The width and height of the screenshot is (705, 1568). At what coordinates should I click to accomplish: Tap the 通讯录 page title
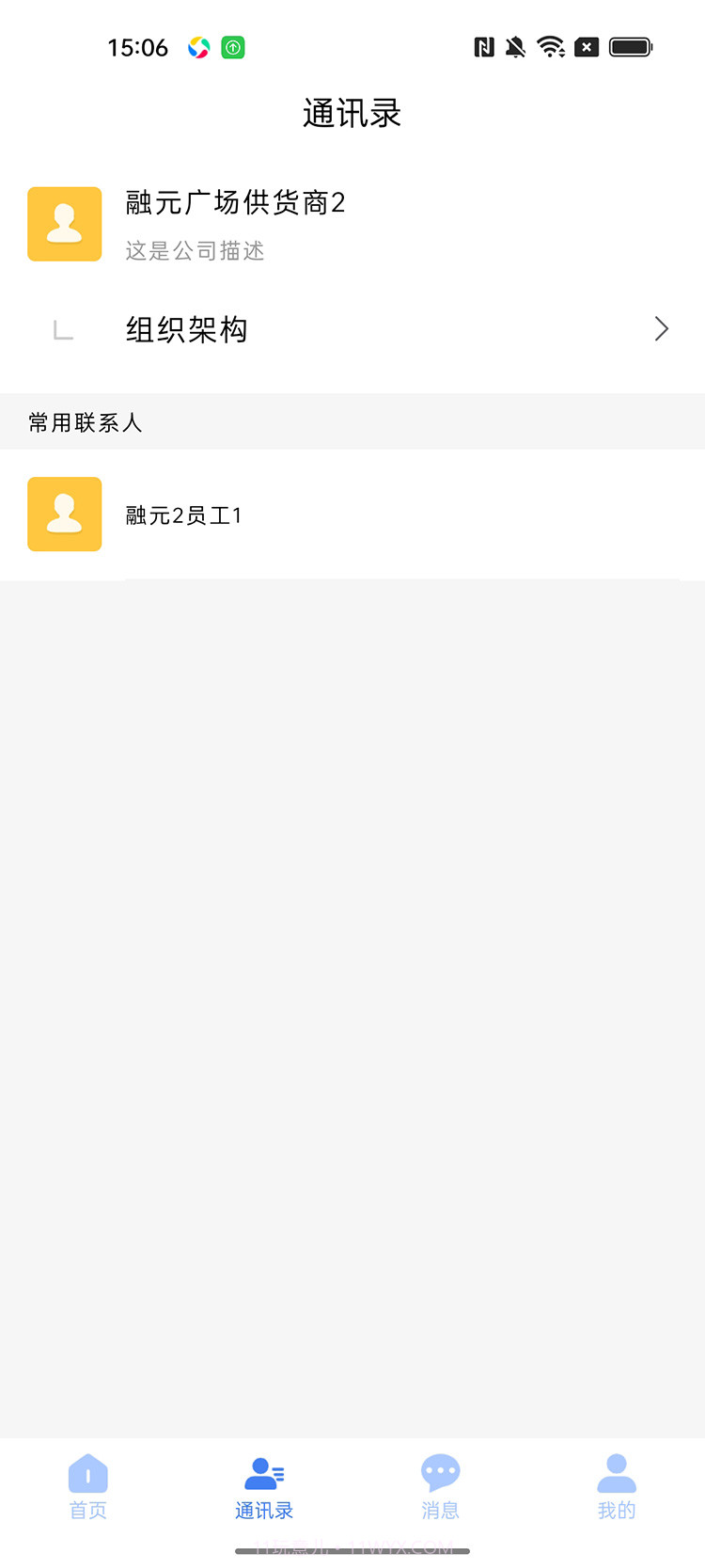[x=352, y=112]
